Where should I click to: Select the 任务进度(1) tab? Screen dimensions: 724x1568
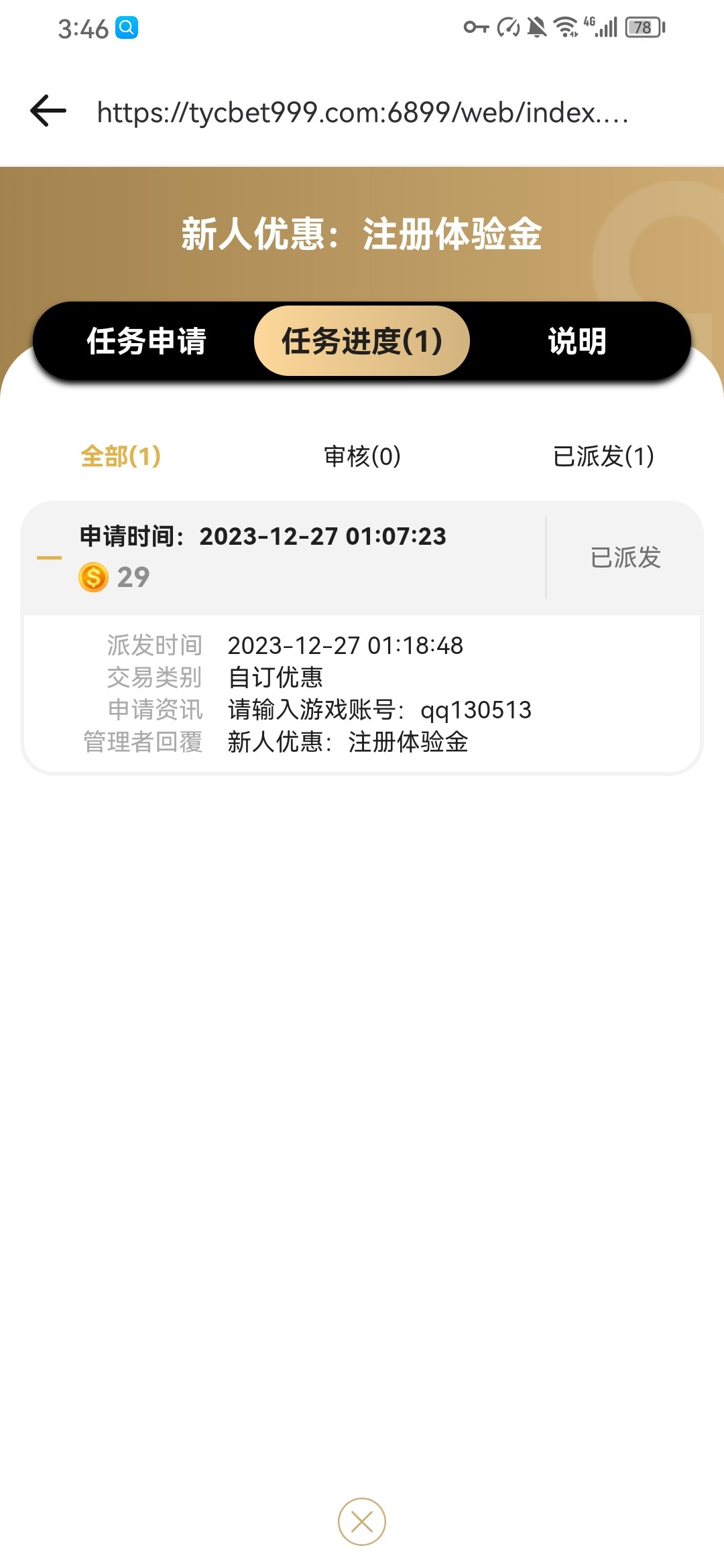(x=362, y=341)
